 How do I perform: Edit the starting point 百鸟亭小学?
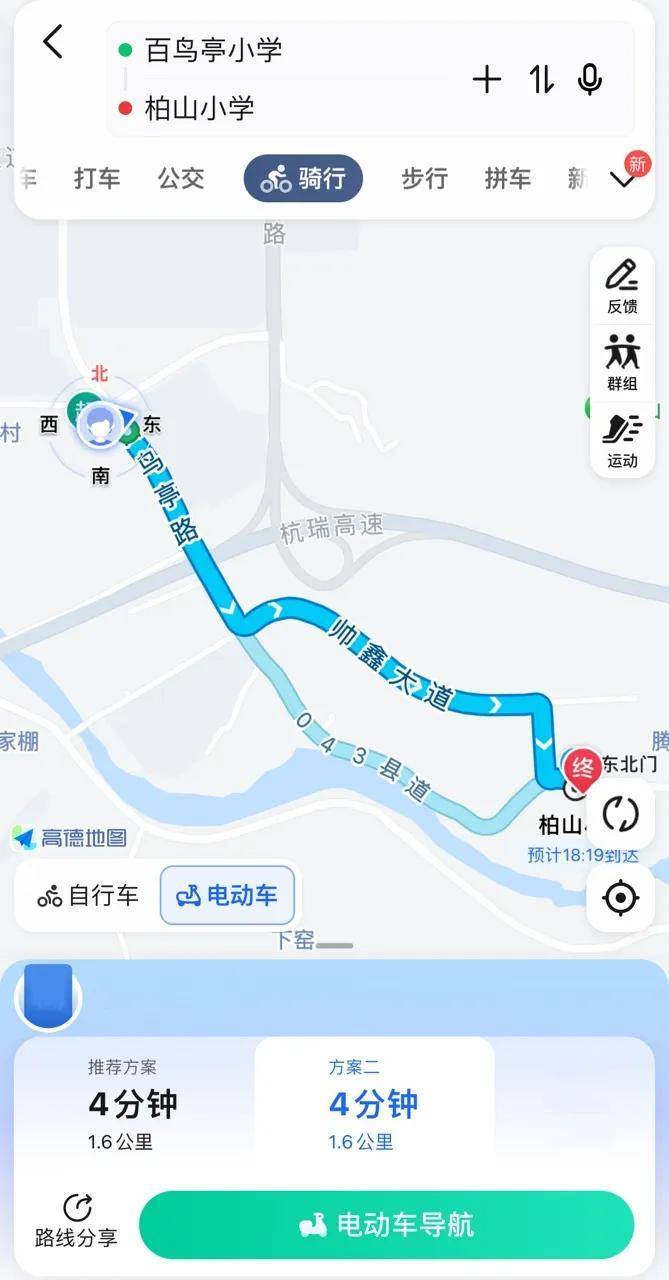214,50
